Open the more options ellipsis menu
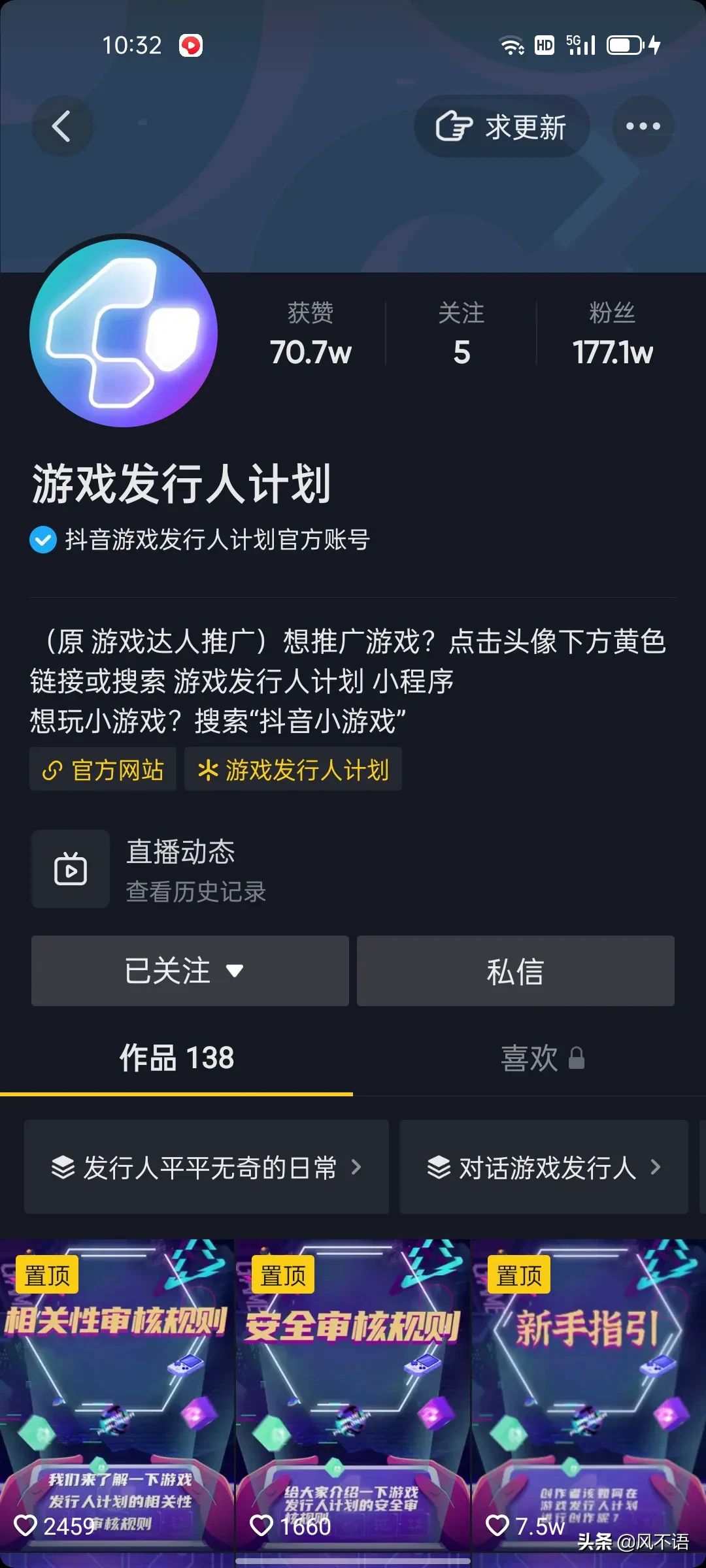Viewport: 706px width, 1568px height. click(x=643, y=126)
